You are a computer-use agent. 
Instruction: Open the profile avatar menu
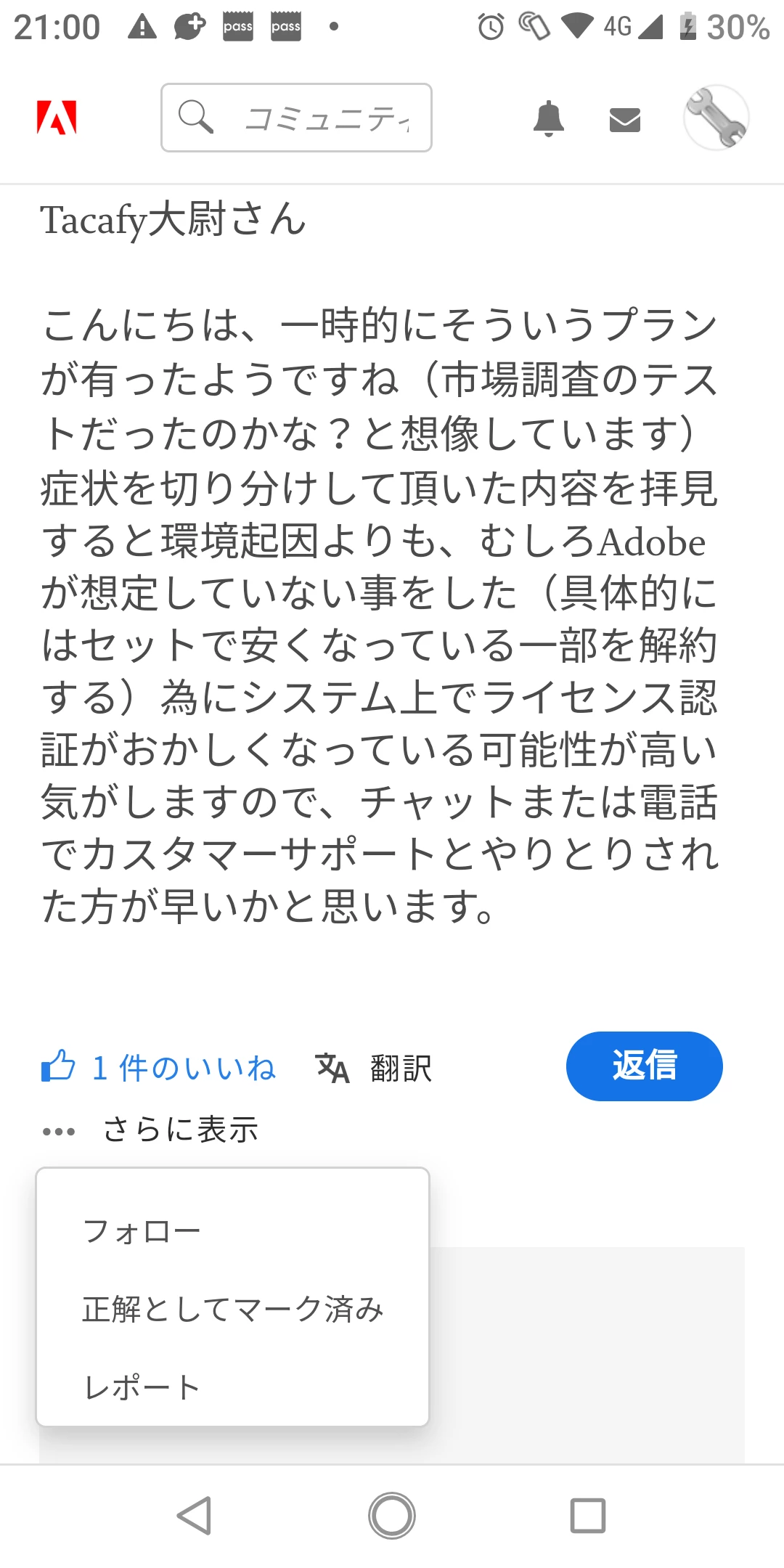pos(716,118)
